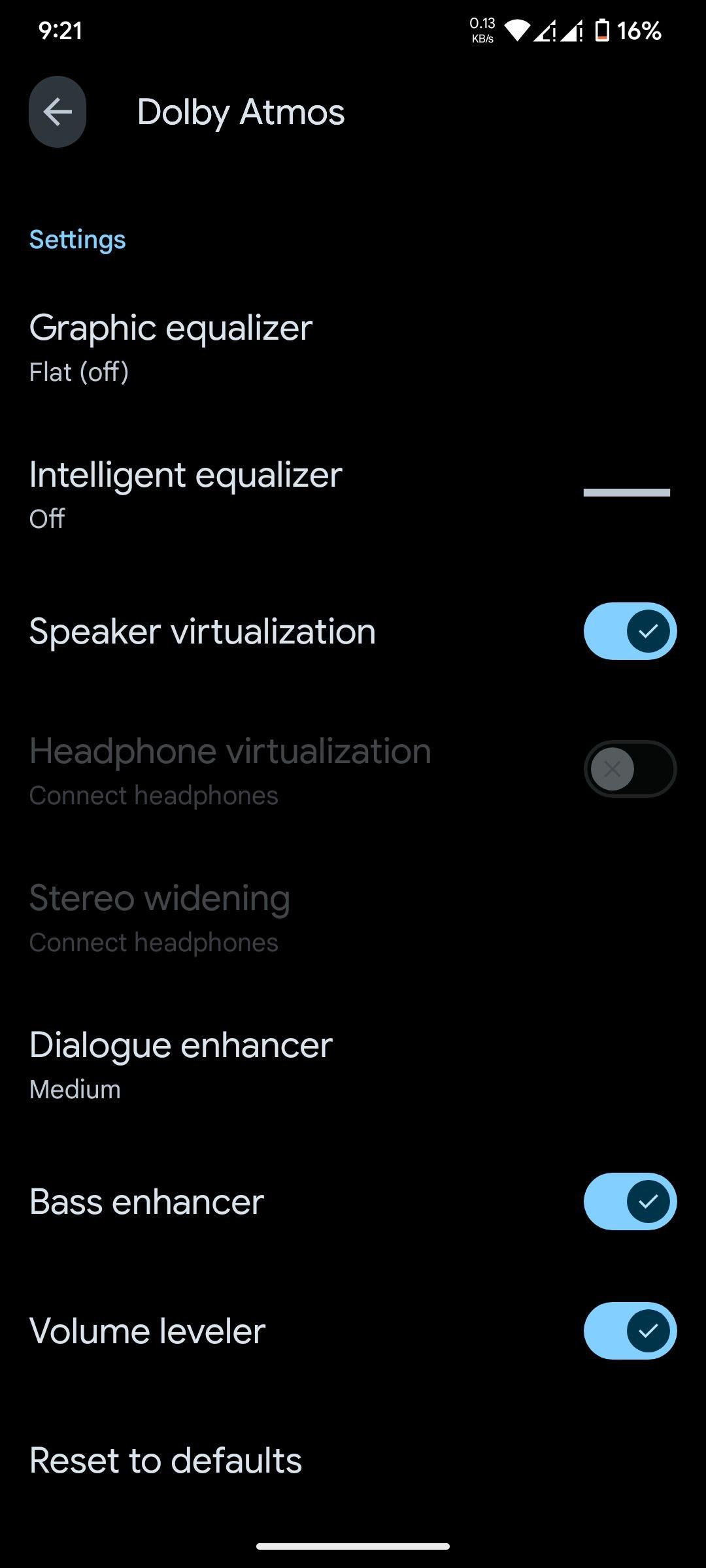
Task: Turn off Speaker virtualization switch
Action: coord(630,631)
